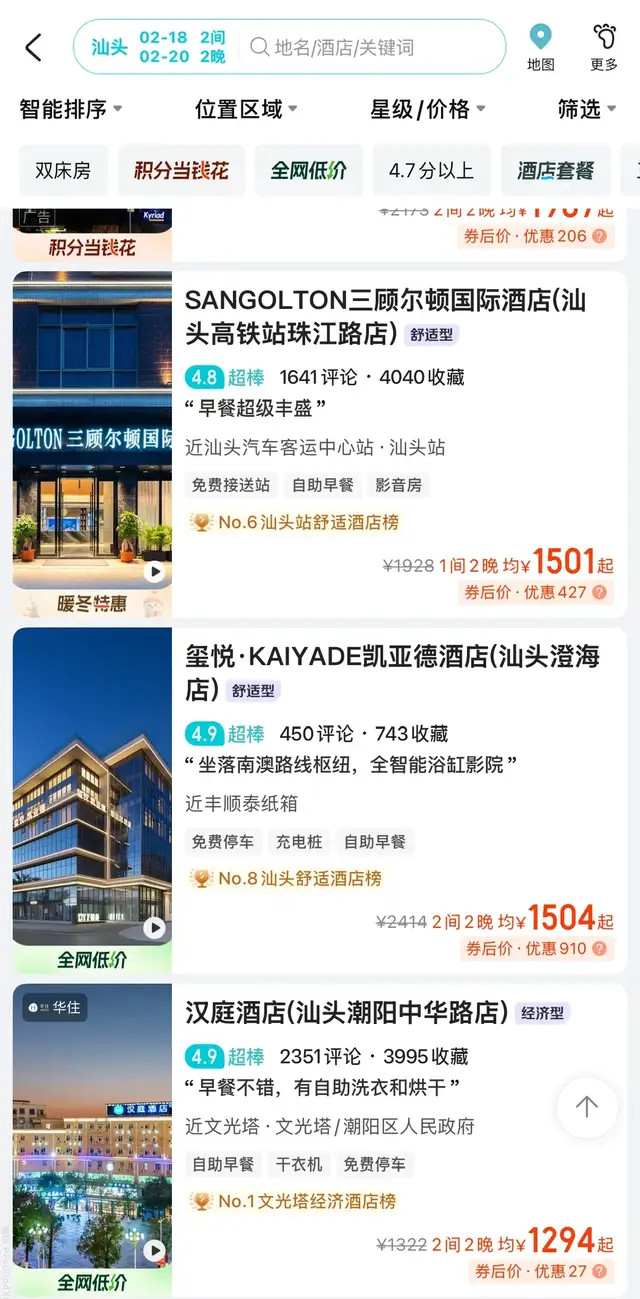Select the 积分当钱花 chip
Viewport: 640px width, 1299px height.
pyautogui.click(x=181, y=171)
